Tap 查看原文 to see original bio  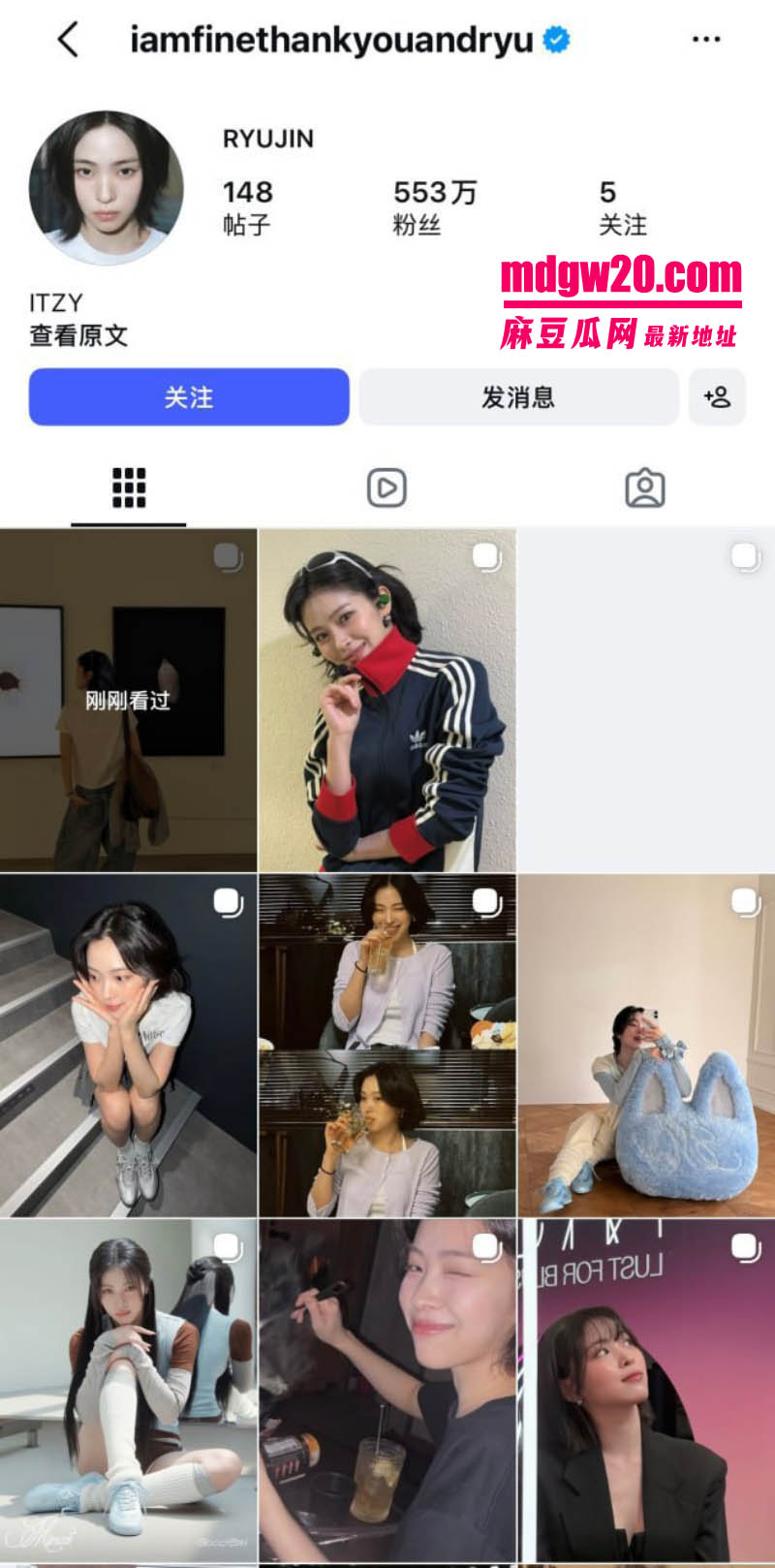(78, 335)
